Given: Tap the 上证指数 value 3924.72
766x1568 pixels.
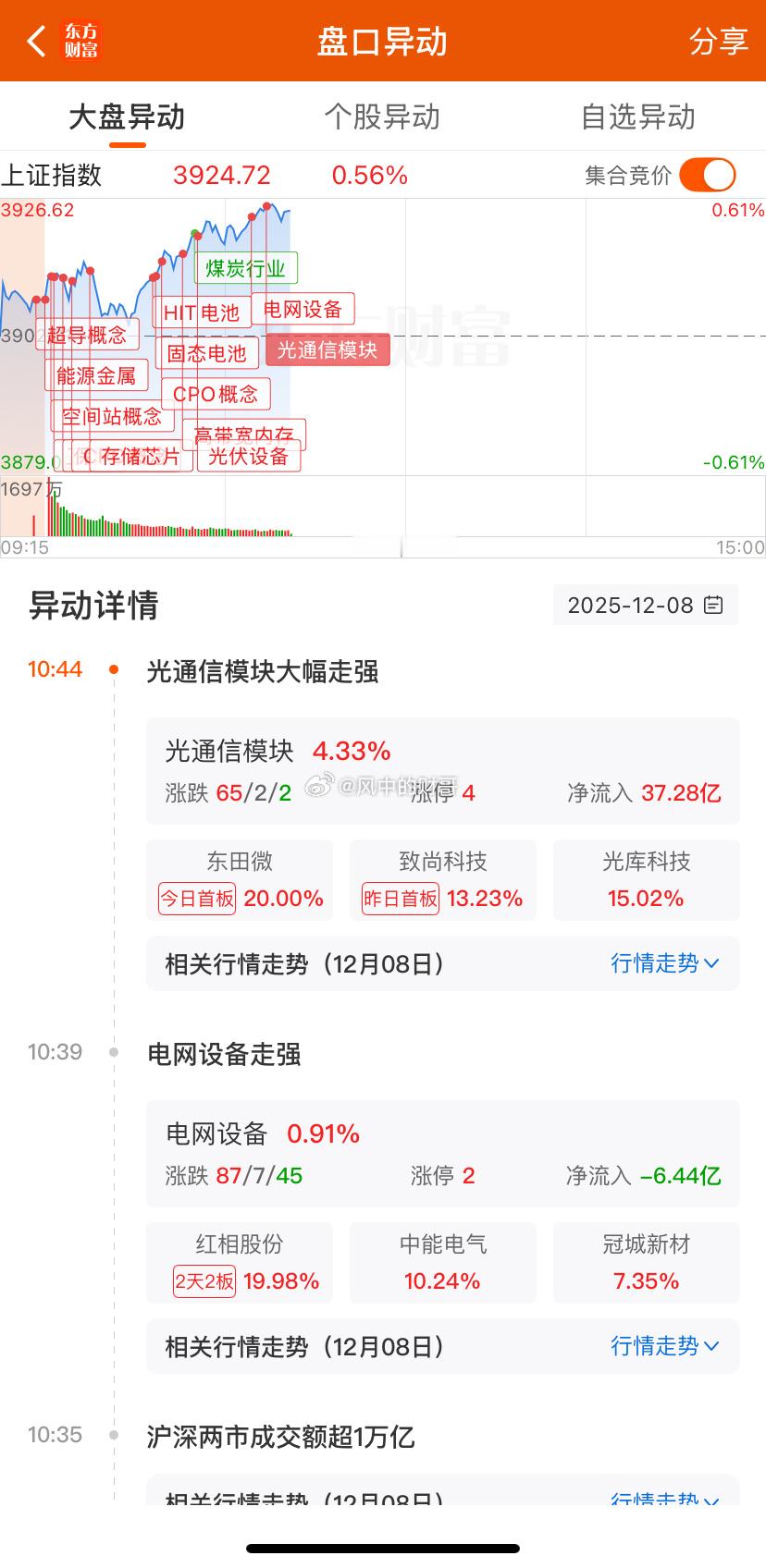Looking at the screenshot, I should click(x=221, y=175).
